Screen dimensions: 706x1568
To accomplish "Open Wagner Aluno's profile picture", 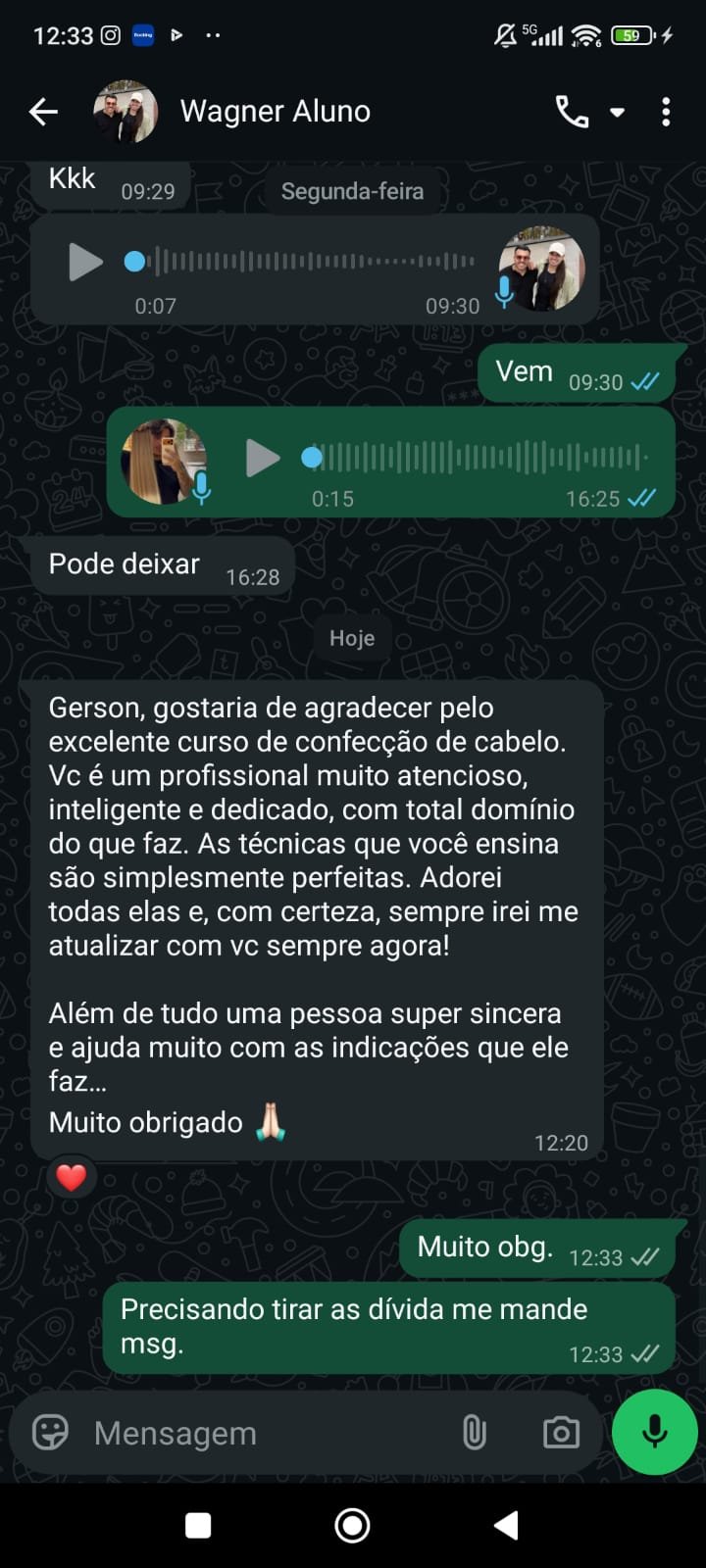I will [x=126, y=112].
